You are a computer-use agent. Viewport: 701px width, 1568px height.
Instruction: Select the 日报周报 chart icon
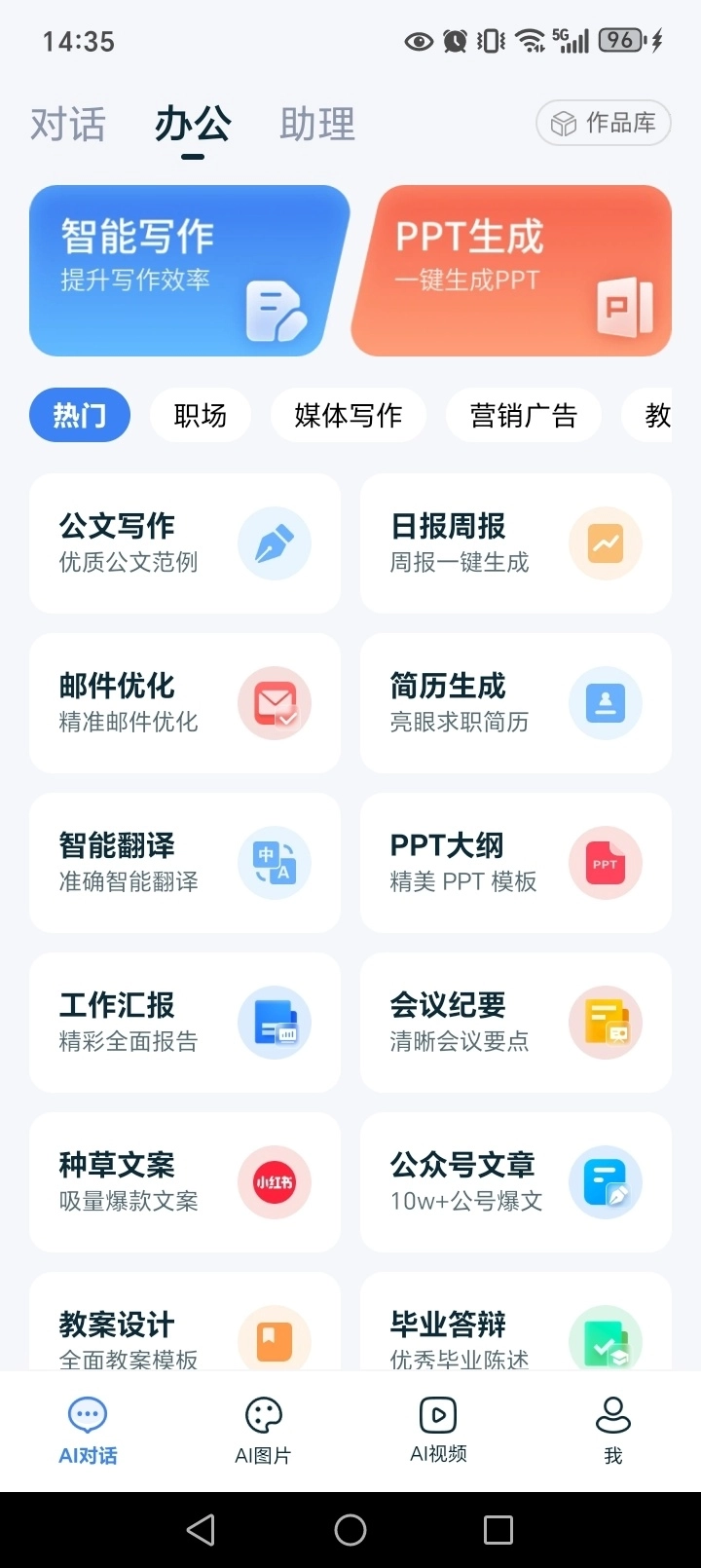pyautogui.click(x=606, y=543)
